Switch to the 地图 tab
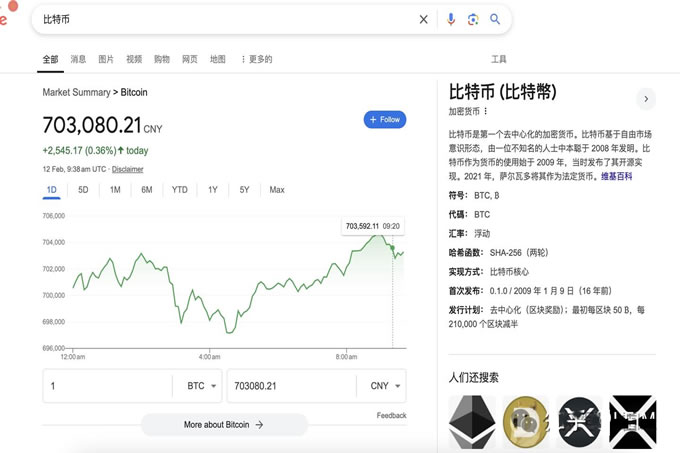The height and width of the screenshot is (453, 680). pos(218,59)
